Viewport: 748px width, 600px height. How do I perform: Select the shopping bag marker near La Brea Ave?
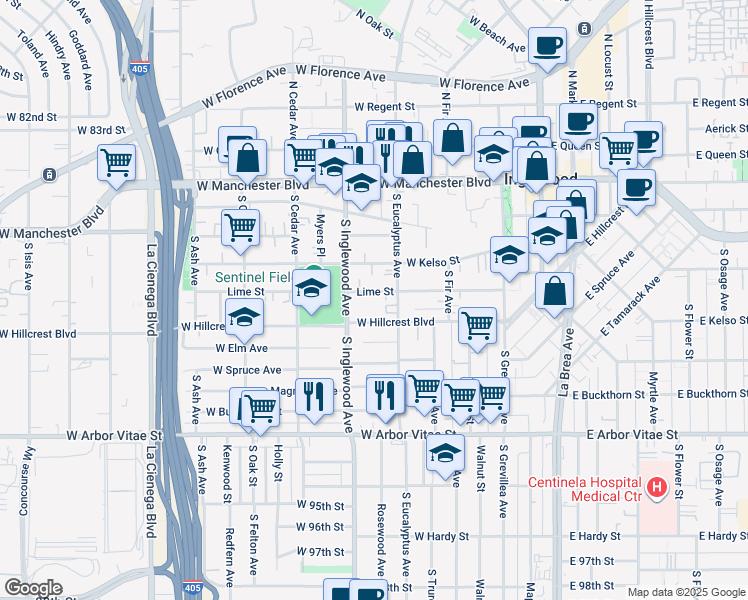(x=554, y=291)
